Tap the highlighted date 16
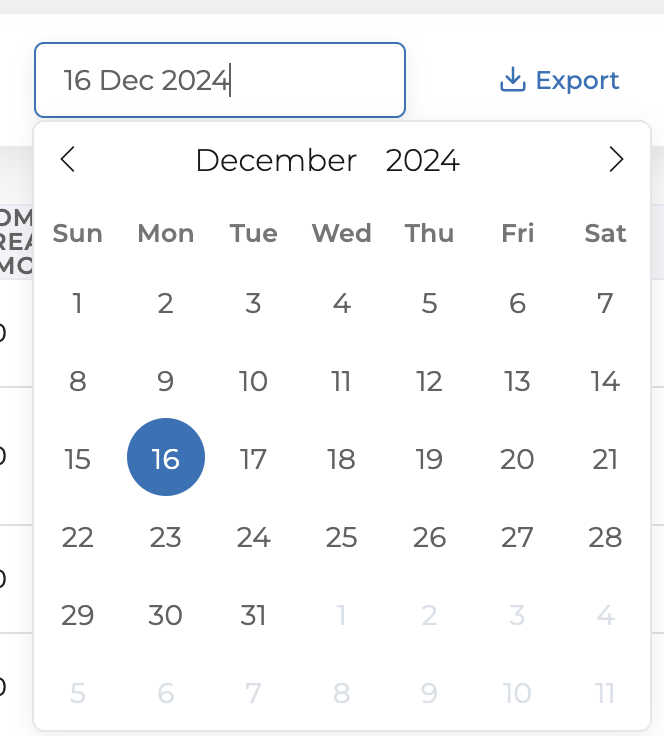This screenshot has width=664, height=736. [166, 458]
